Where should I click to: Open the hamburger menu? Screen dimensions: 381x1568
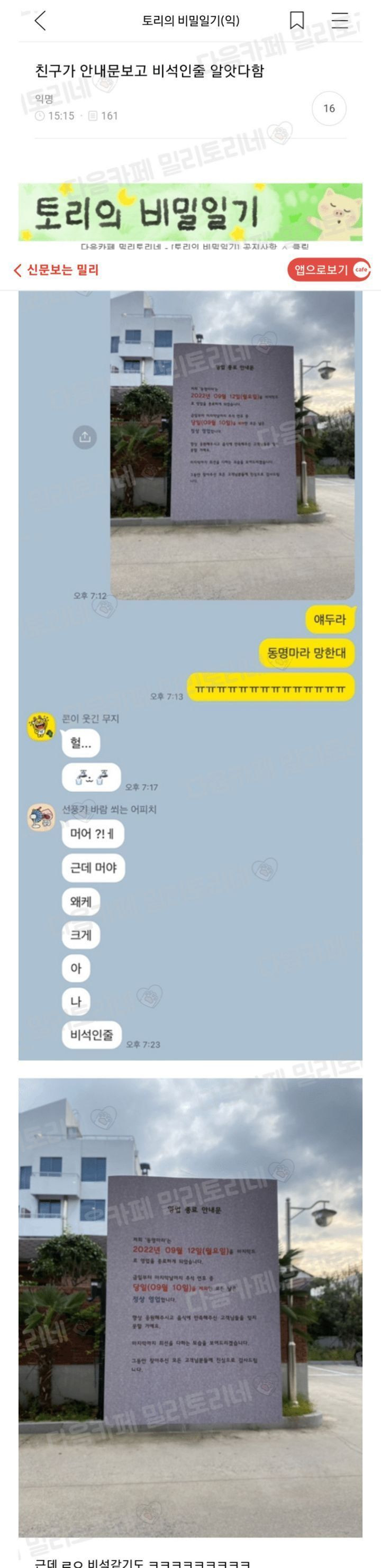(340, 21)
